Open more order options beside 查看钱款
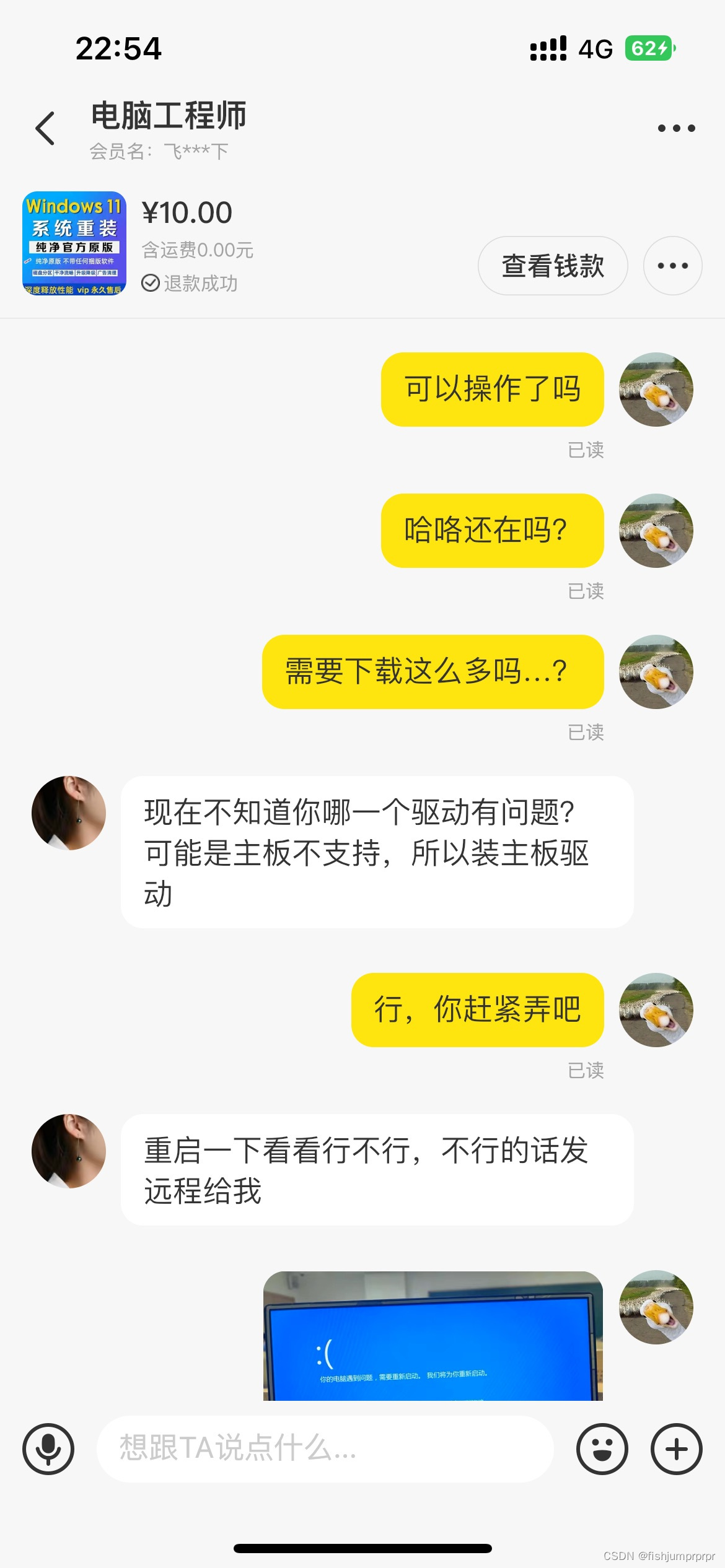 [x=672, y=266]
